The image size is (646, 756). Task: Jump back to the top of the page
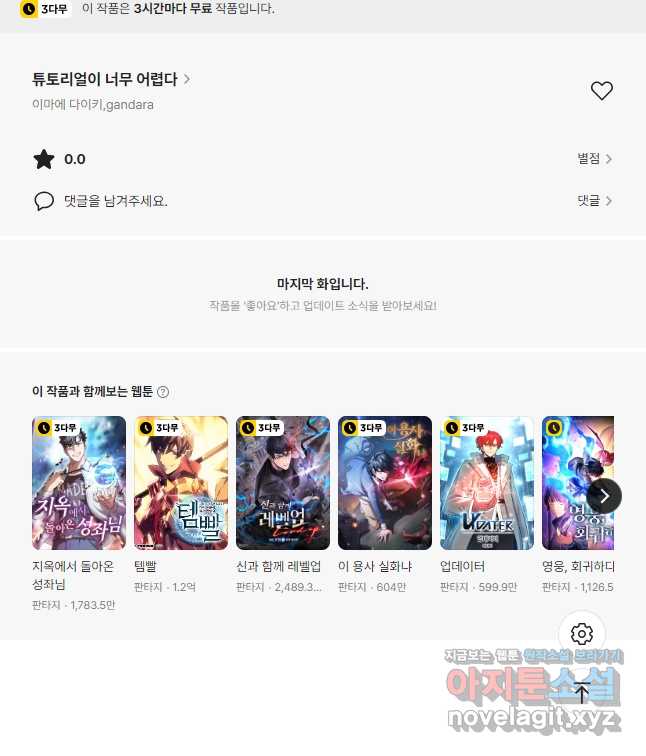point(582,693)
